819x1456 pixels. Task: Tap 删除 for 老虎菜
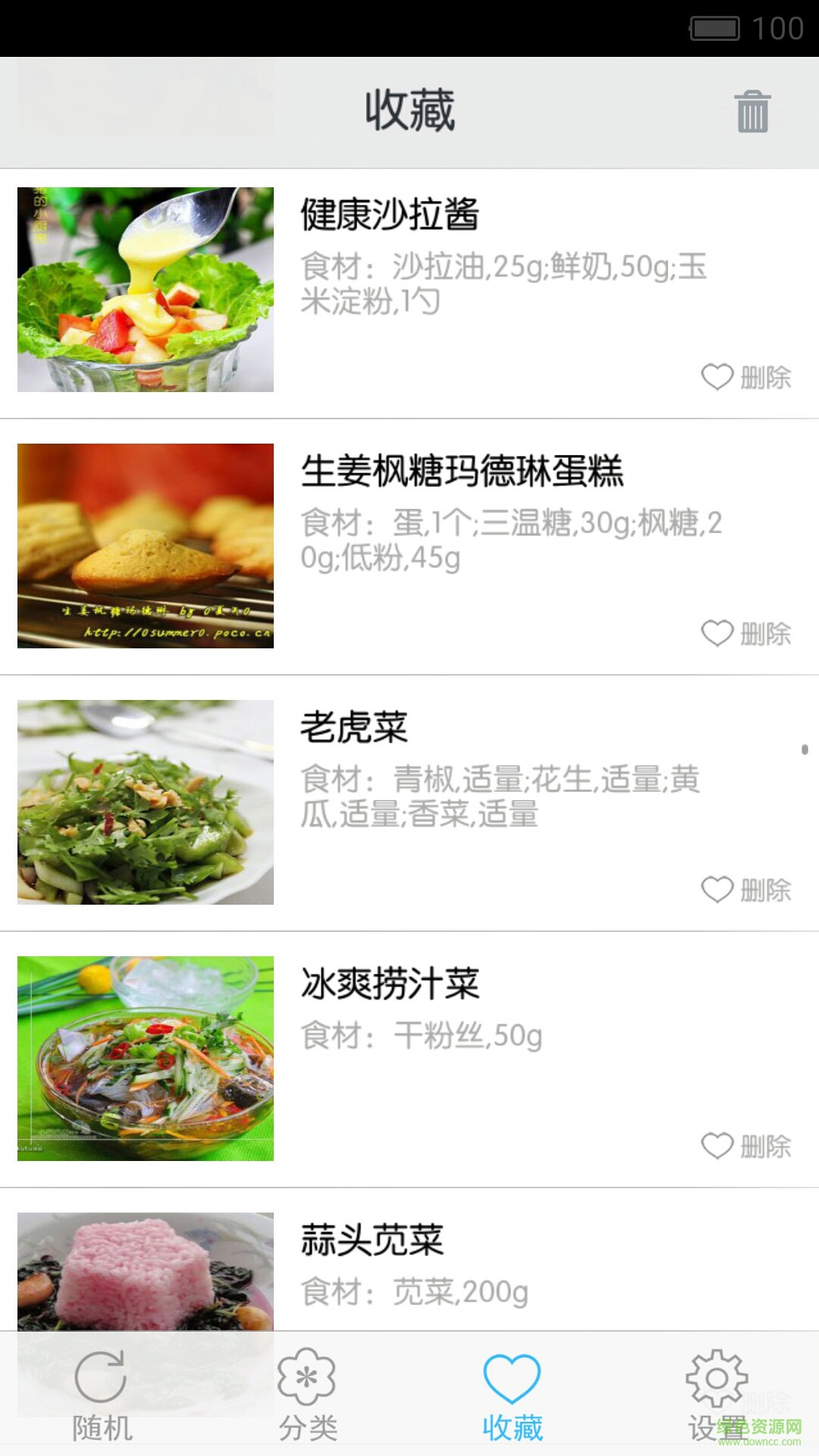click(x=747, y=890)
